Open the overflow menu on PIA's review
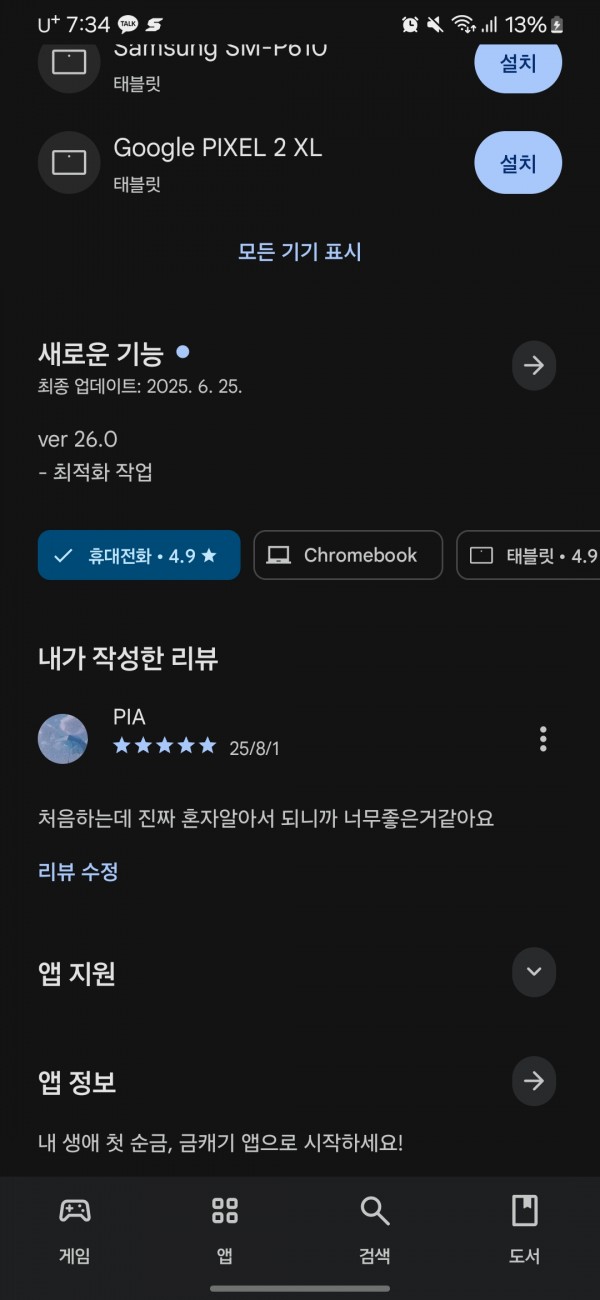The width and height of the screenshot is (600, 1300). (x=543, y=739)
